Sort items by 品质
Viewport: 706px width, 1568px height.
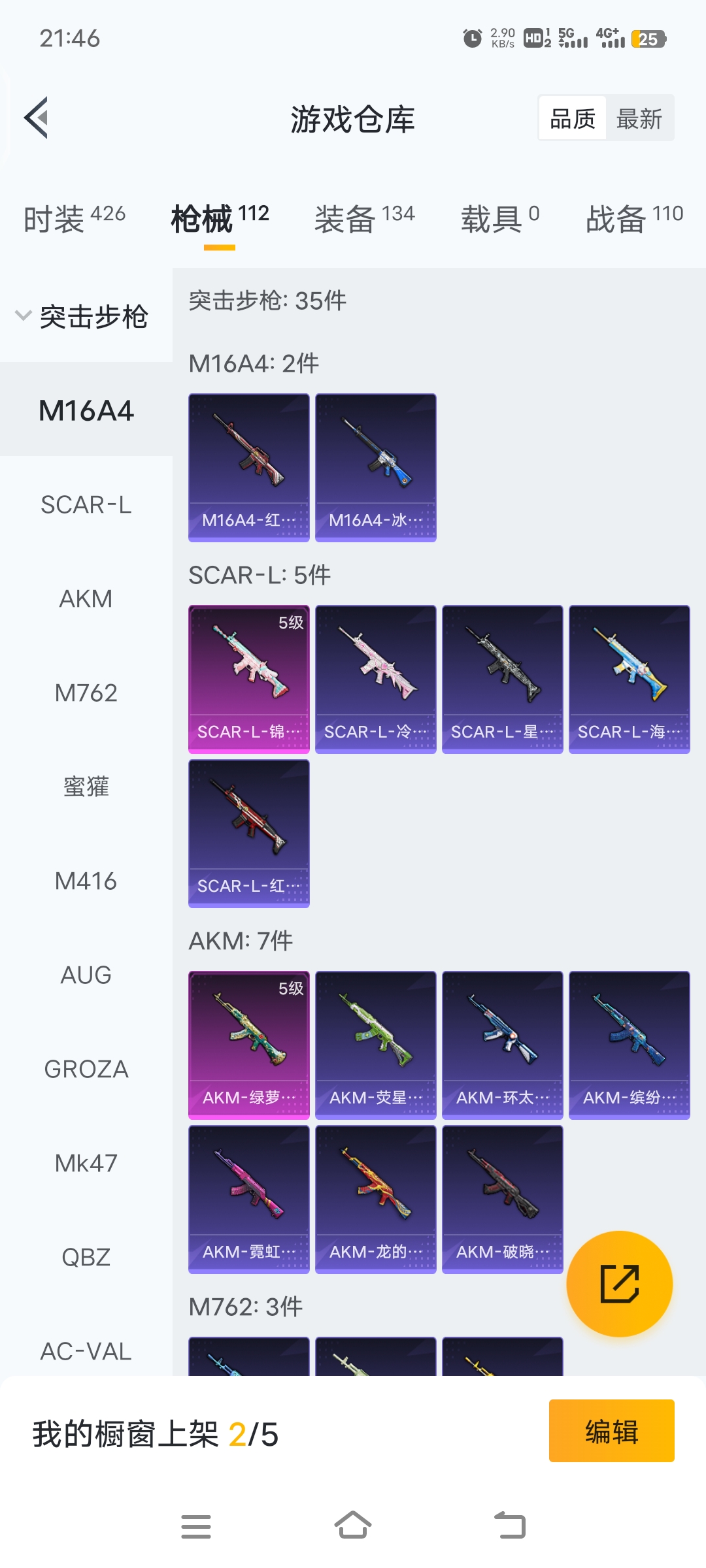click(x=573, y=119)
